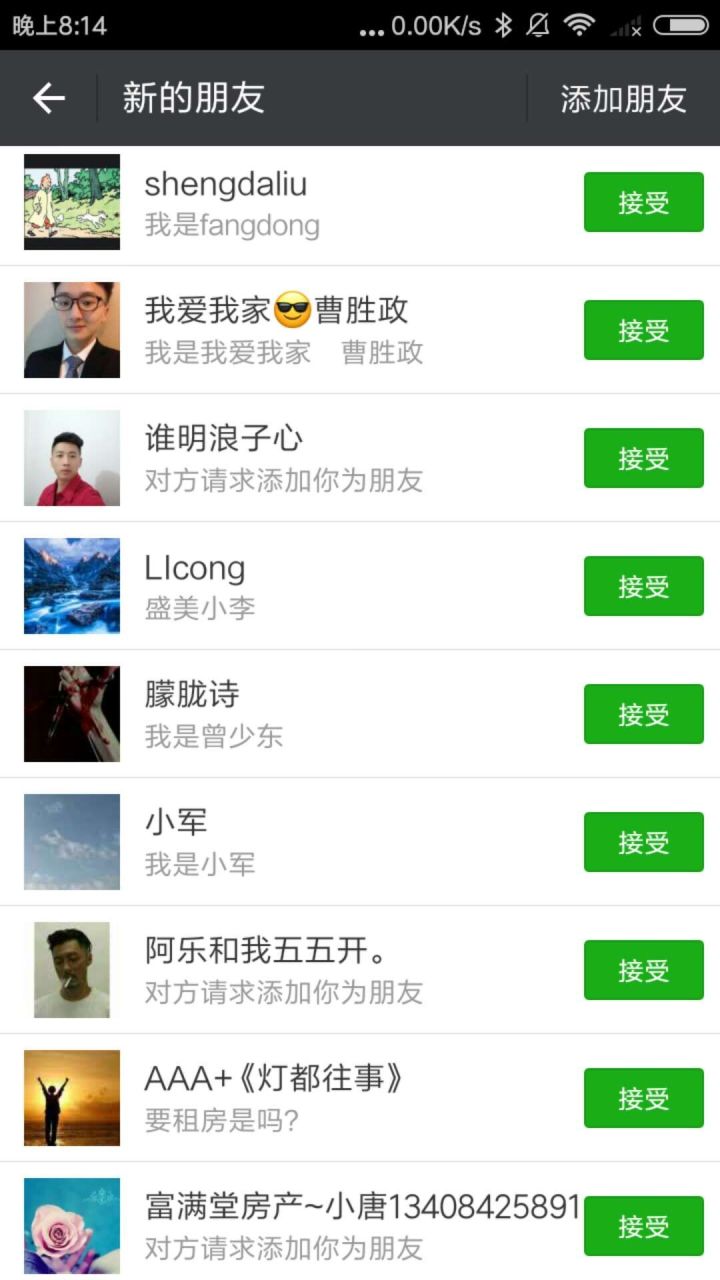Accept friend request from 朦胧诗
The width and height of the screenshot is (720, 1280).
(643, 714)
